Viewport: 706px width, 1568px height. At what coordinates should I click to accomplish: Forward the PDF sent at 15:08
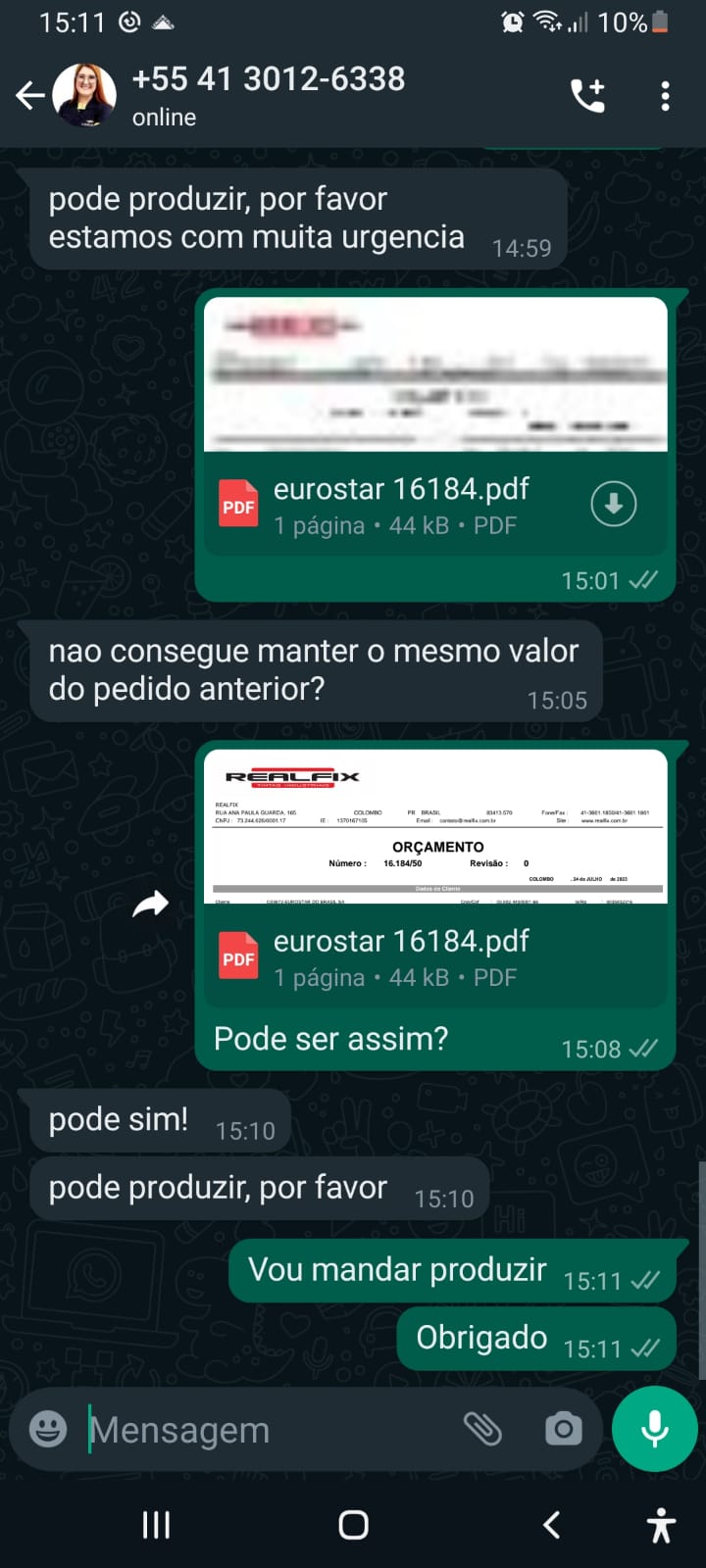click(150, 904)
